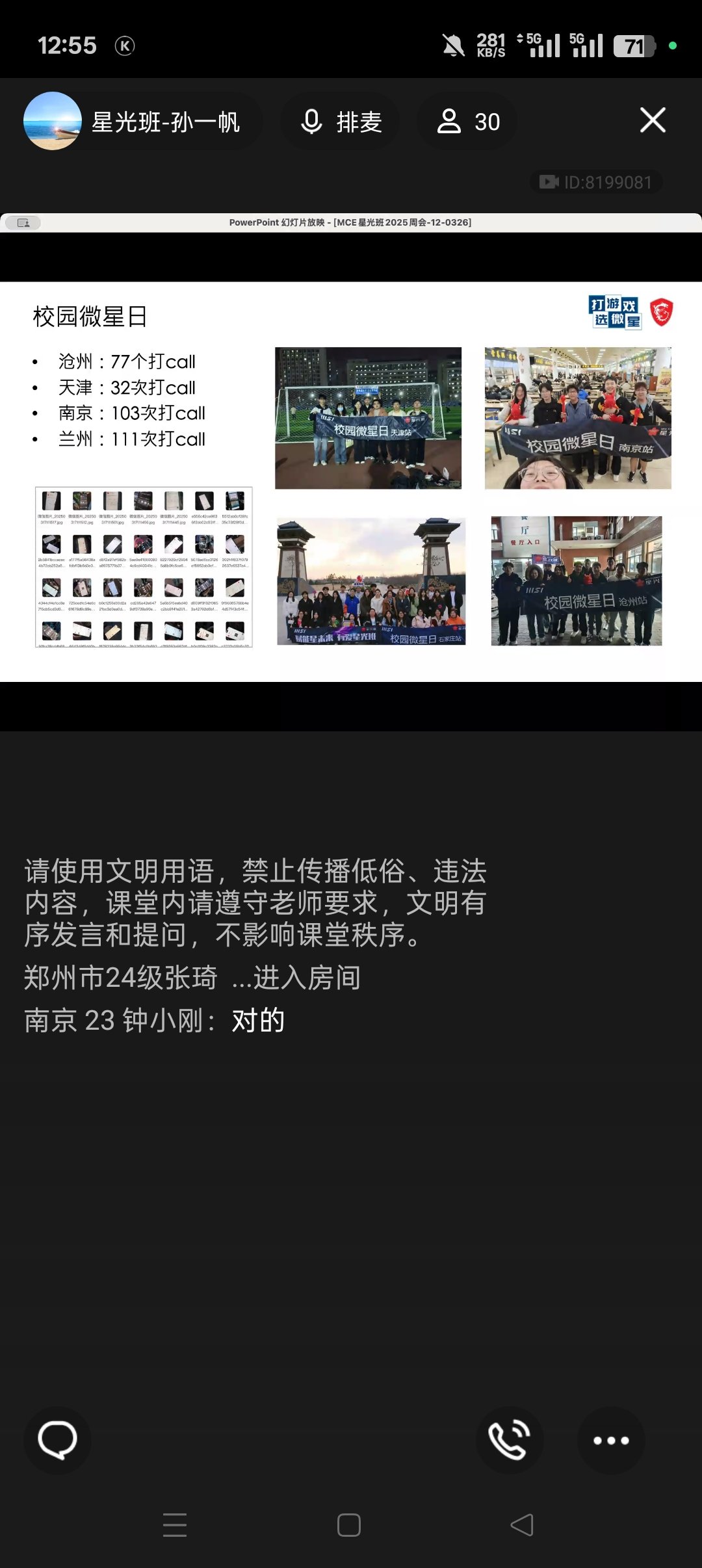This screenshot has width=702, height=1568.
Task: Go to the system home screen
Action: point(349,1524)
